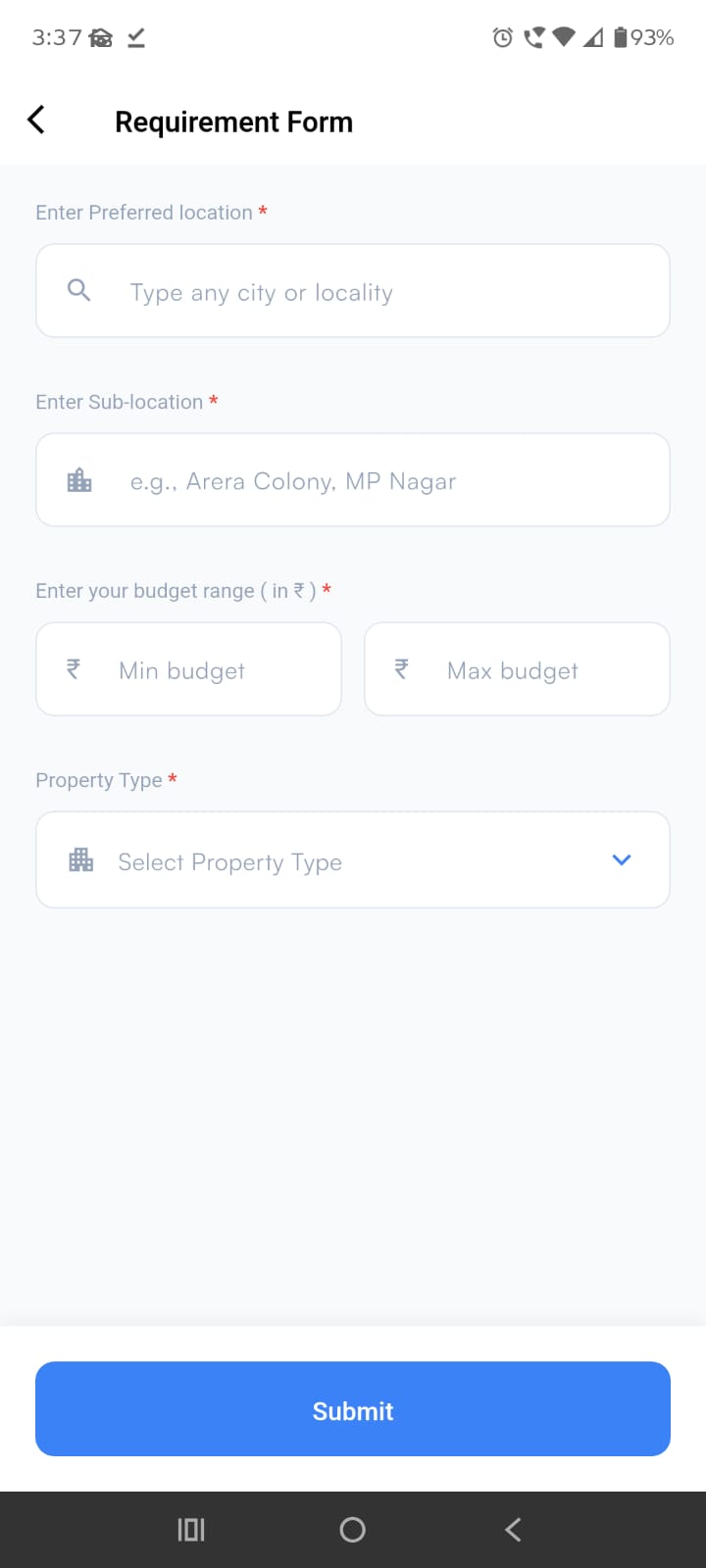The image size is (706, 1568).
Task: Tap the Android recents navigation button
Action: (x=190, y=1529)
